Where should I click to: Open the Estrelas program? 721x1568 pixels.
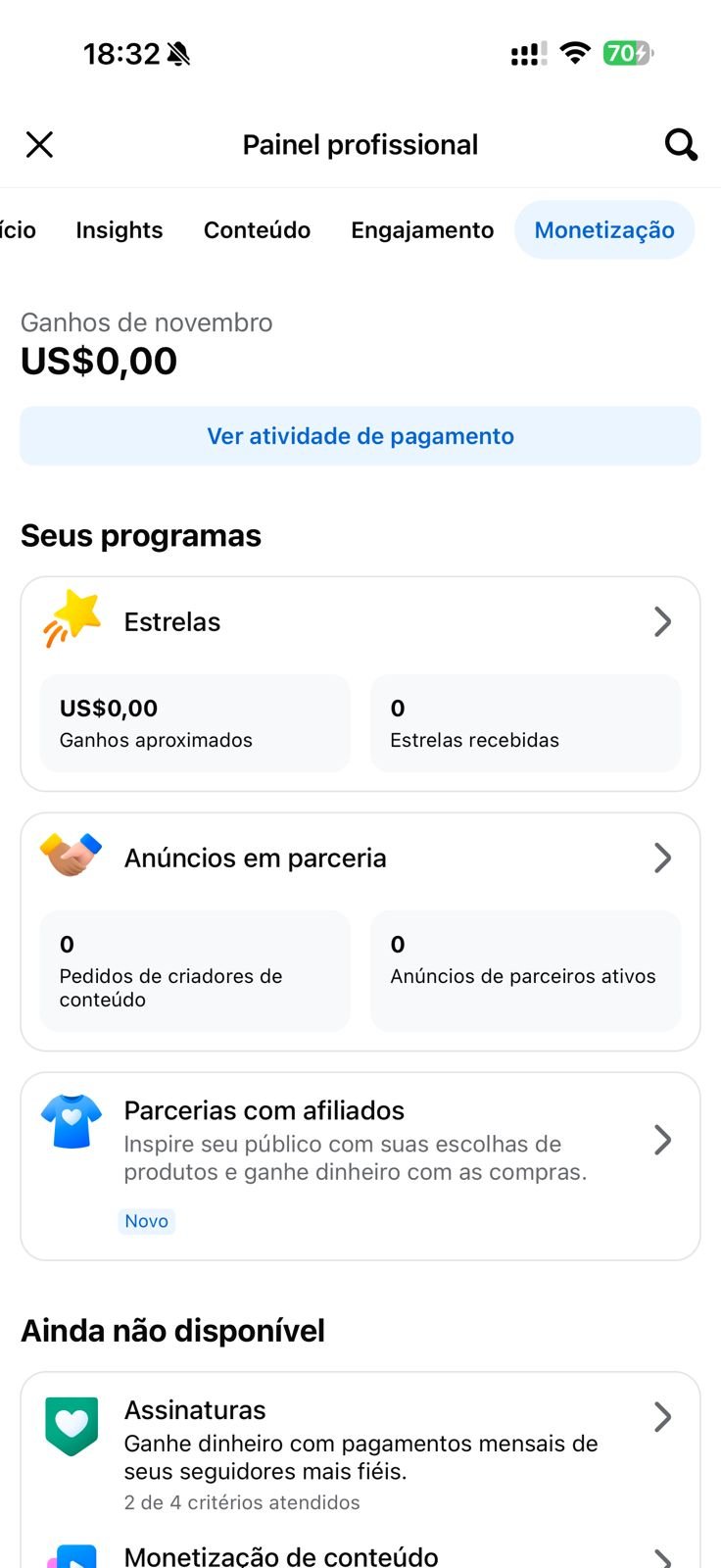[360, 622]
